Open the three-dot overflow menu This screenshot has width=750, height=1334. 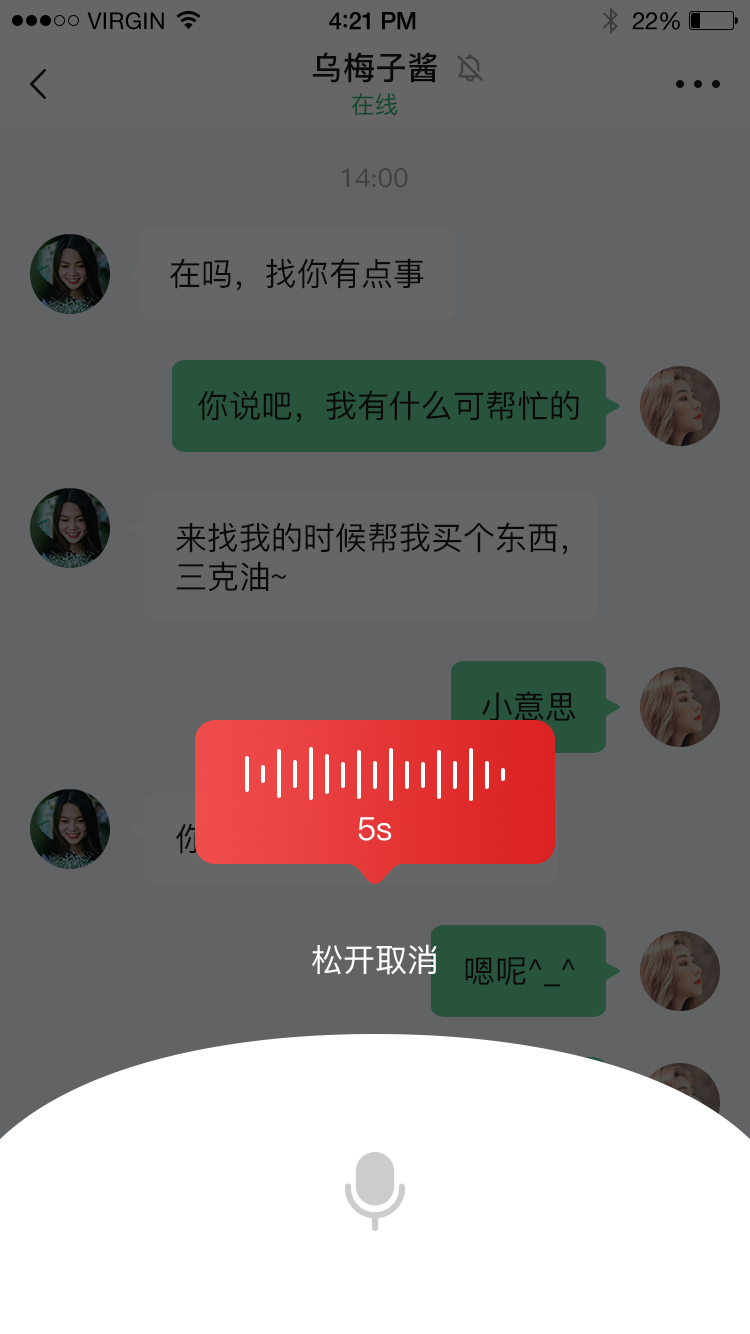point(697,84)
